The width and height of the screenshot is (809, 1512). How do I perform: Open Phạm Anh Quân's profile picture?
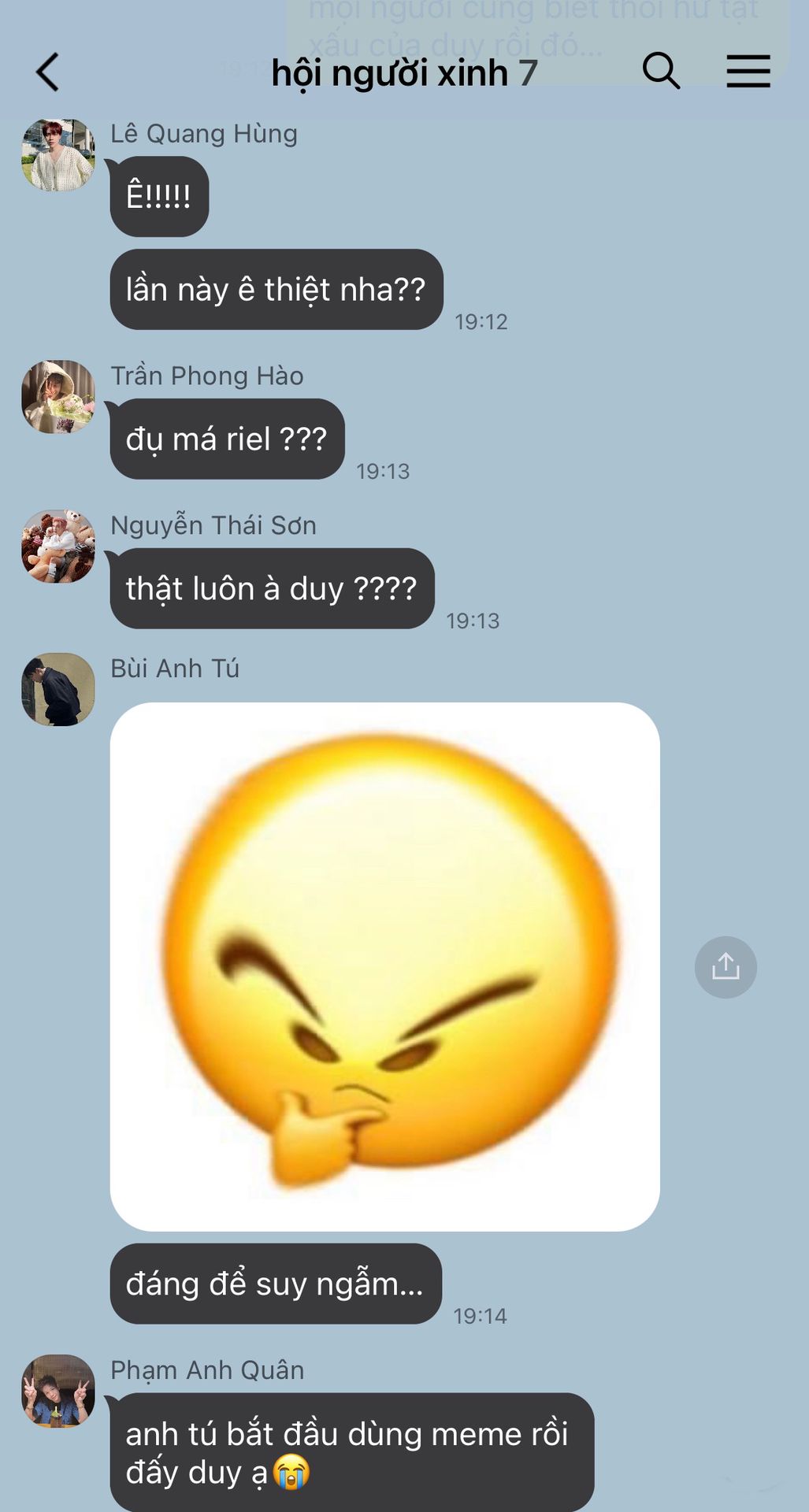pos(58,1391)
